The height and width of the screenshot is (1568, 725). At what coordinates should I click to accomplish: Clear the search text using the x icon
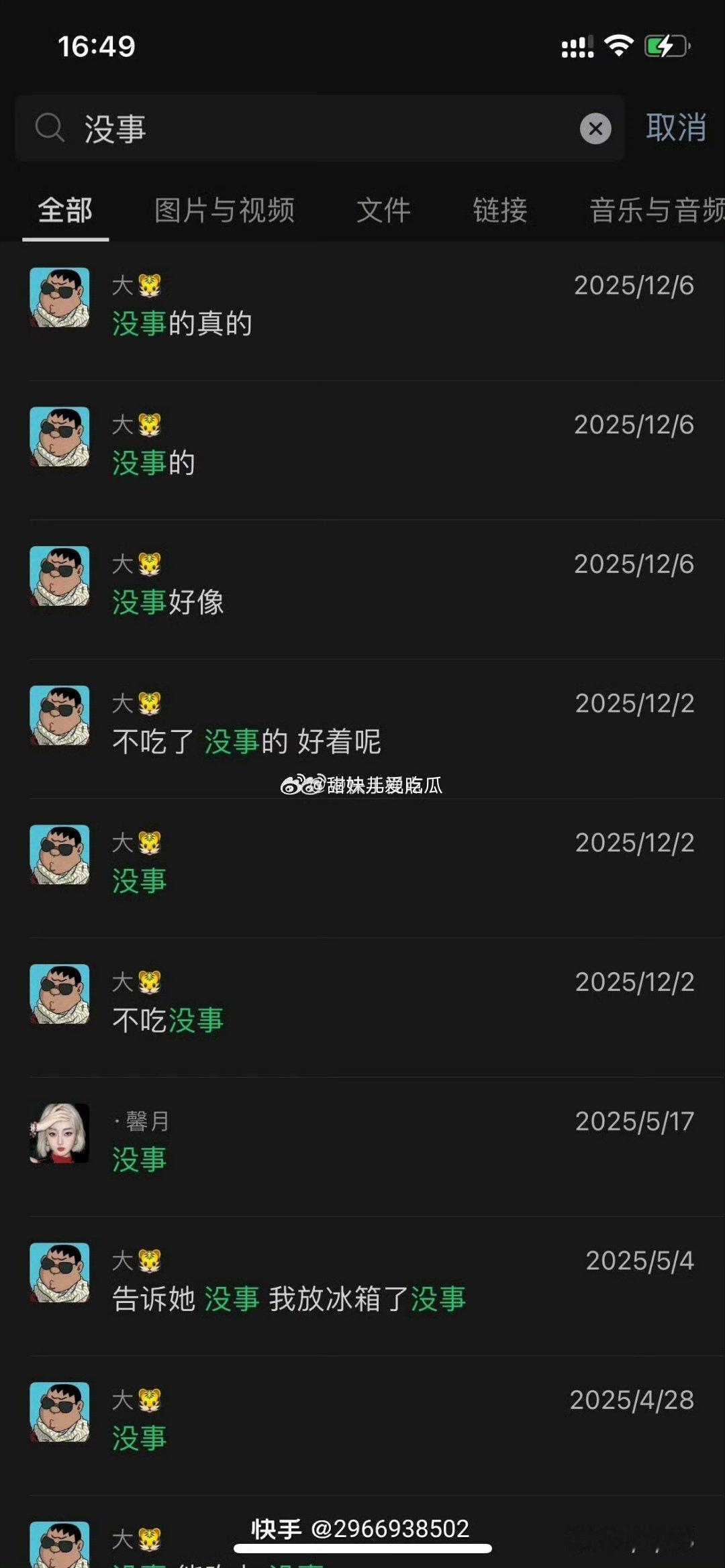pyautogui.click(x=593, y=129)
